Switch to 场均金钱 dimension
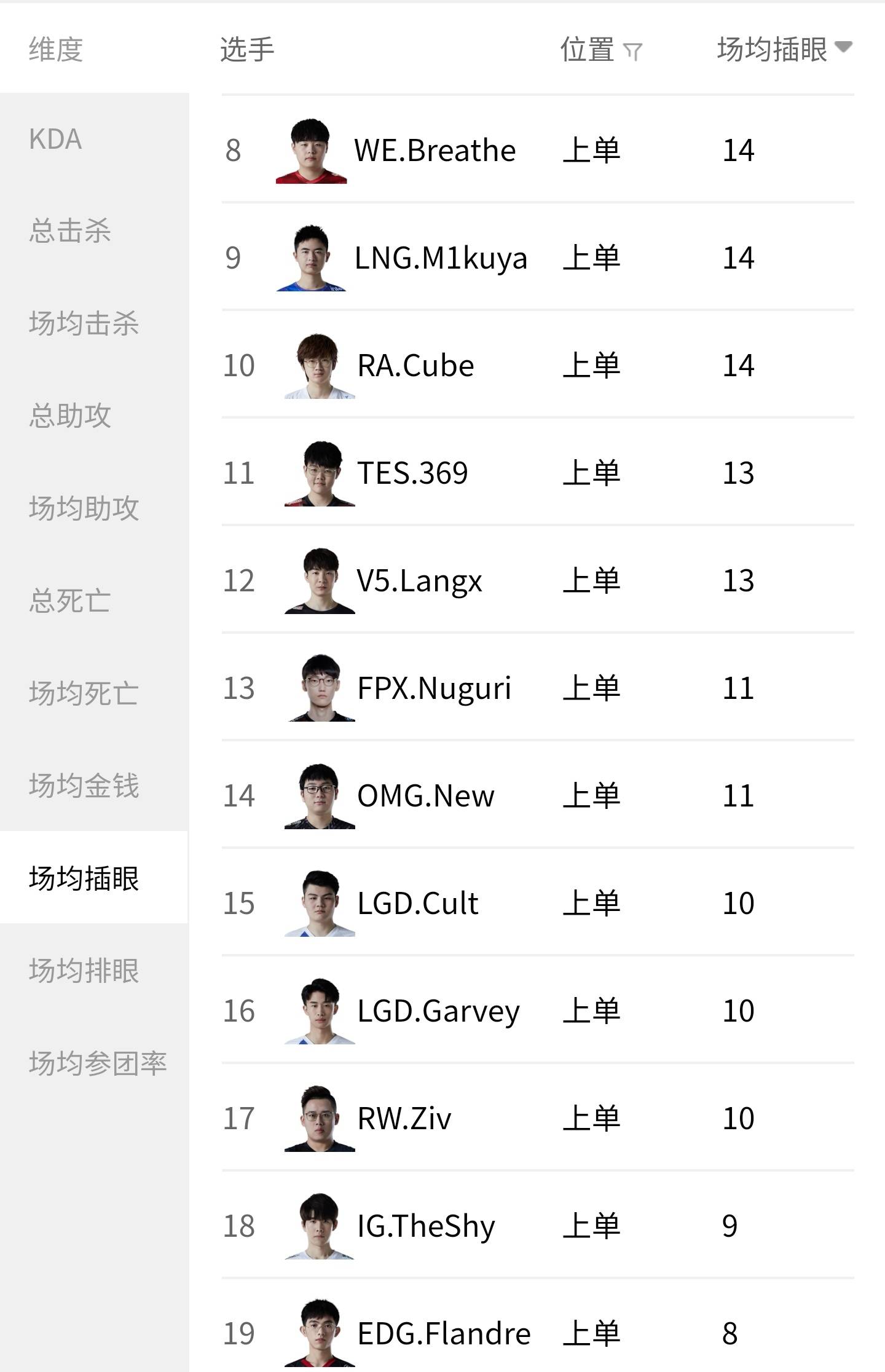885x1372 pixels. click(x=84, y=786)
